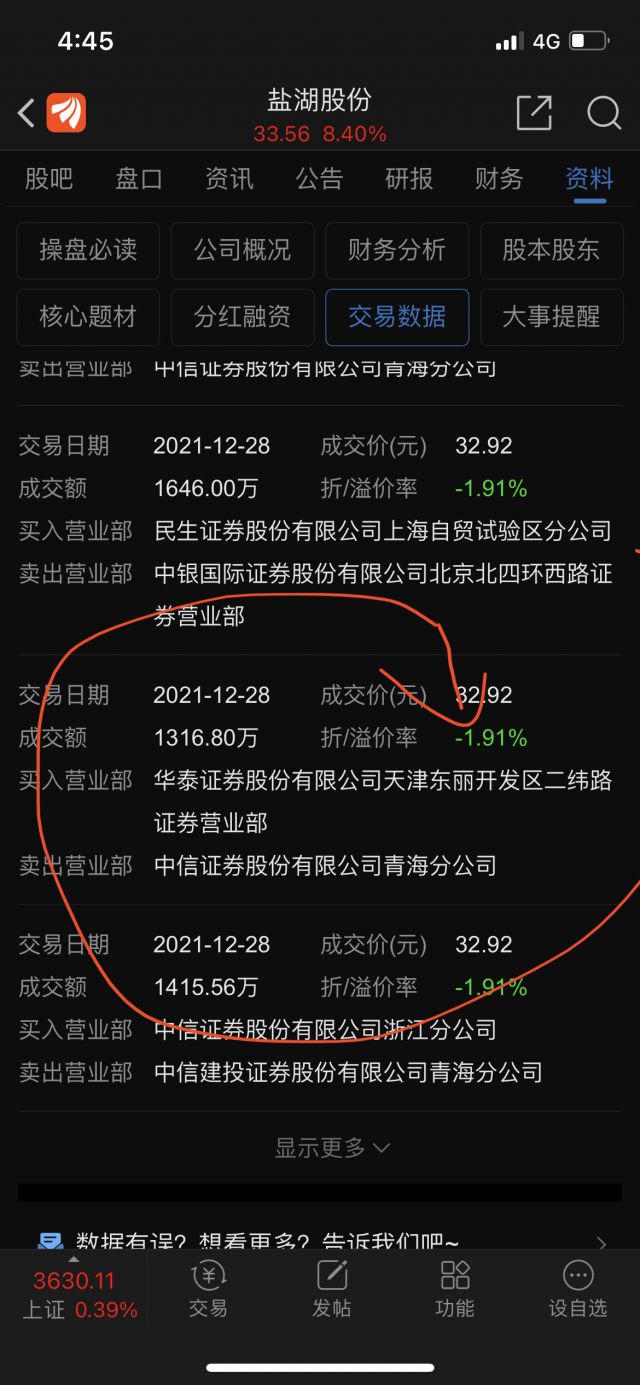The width and height of the screenshot is (640, 1385).
Task: Open the 交易 button in bottom bar
Action: (x=208, y=1288)
